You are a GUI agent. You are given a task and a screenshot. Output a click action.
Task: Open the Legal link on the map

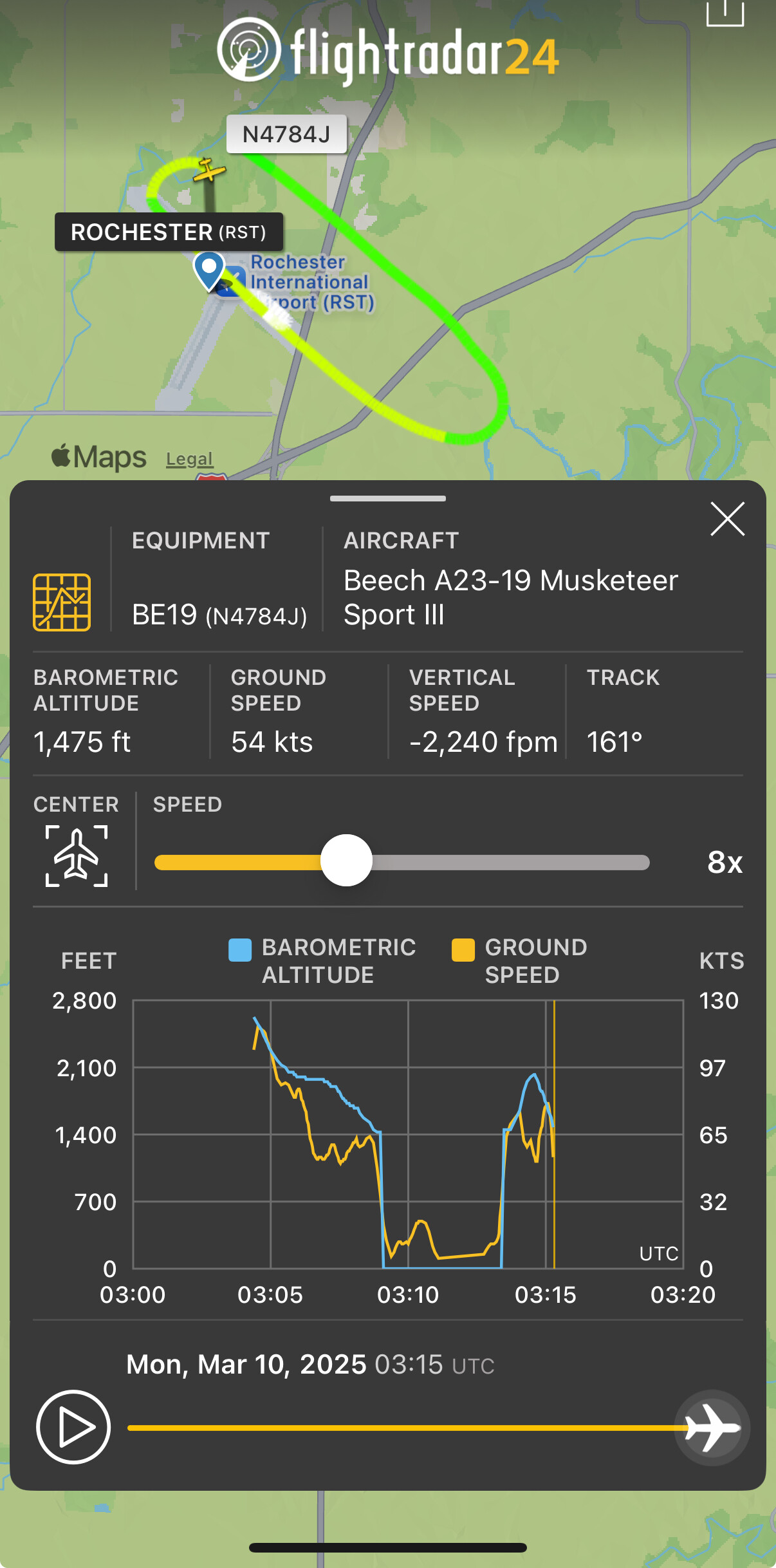click(189, 459)
